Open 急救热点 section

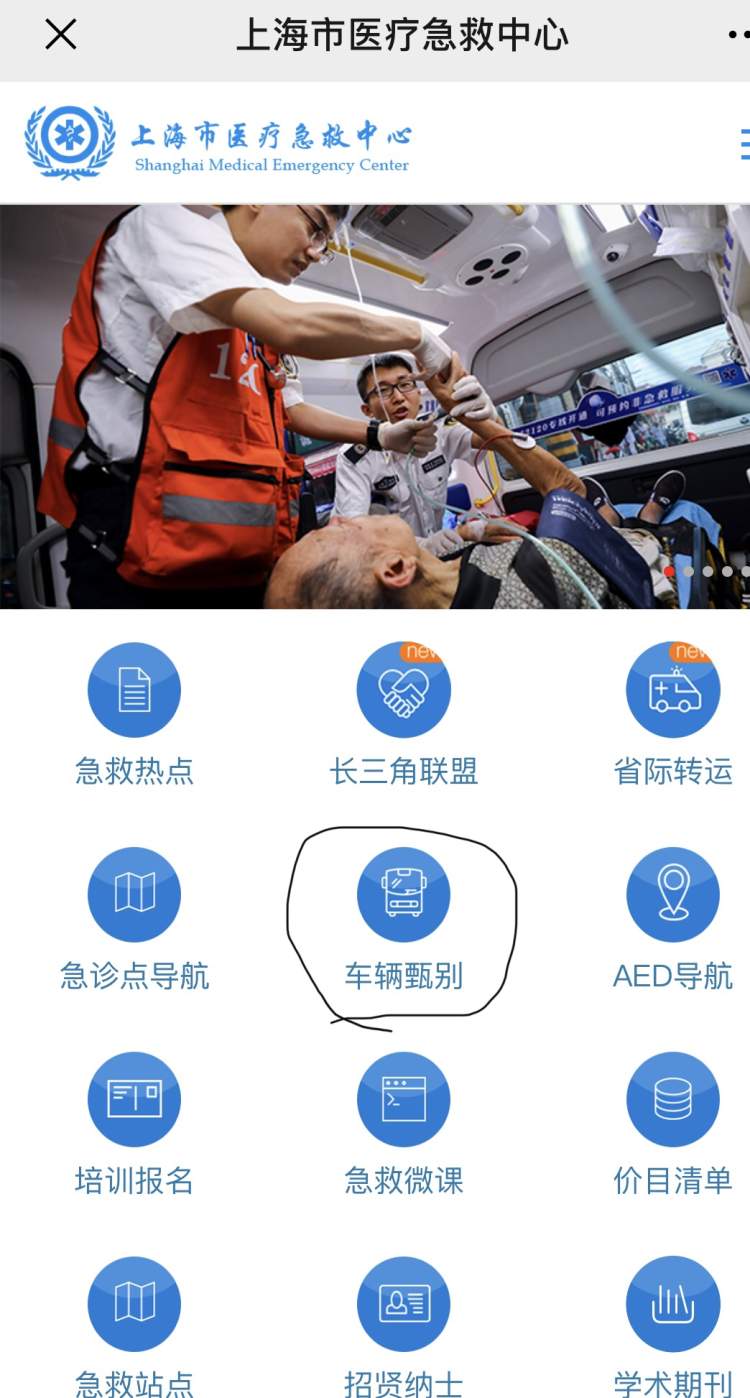pos(134,691)
